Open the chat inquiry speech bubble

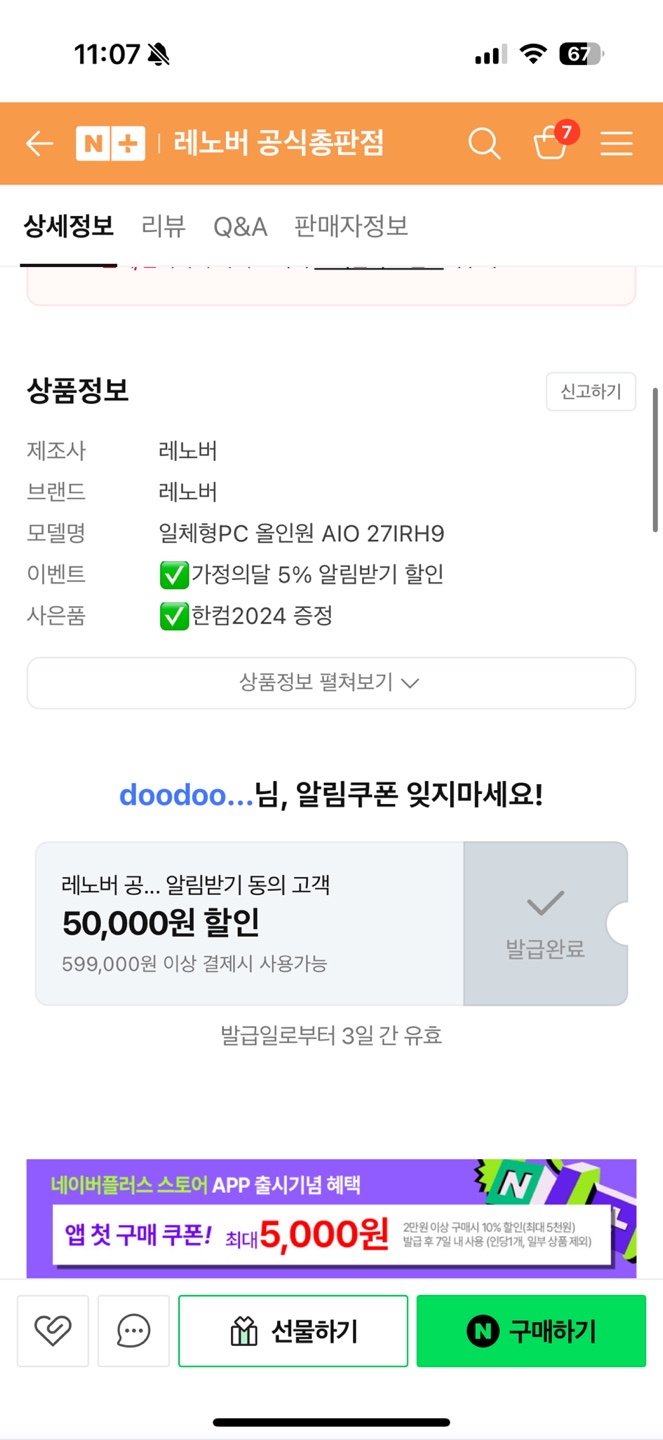(x=133, y=1331)
